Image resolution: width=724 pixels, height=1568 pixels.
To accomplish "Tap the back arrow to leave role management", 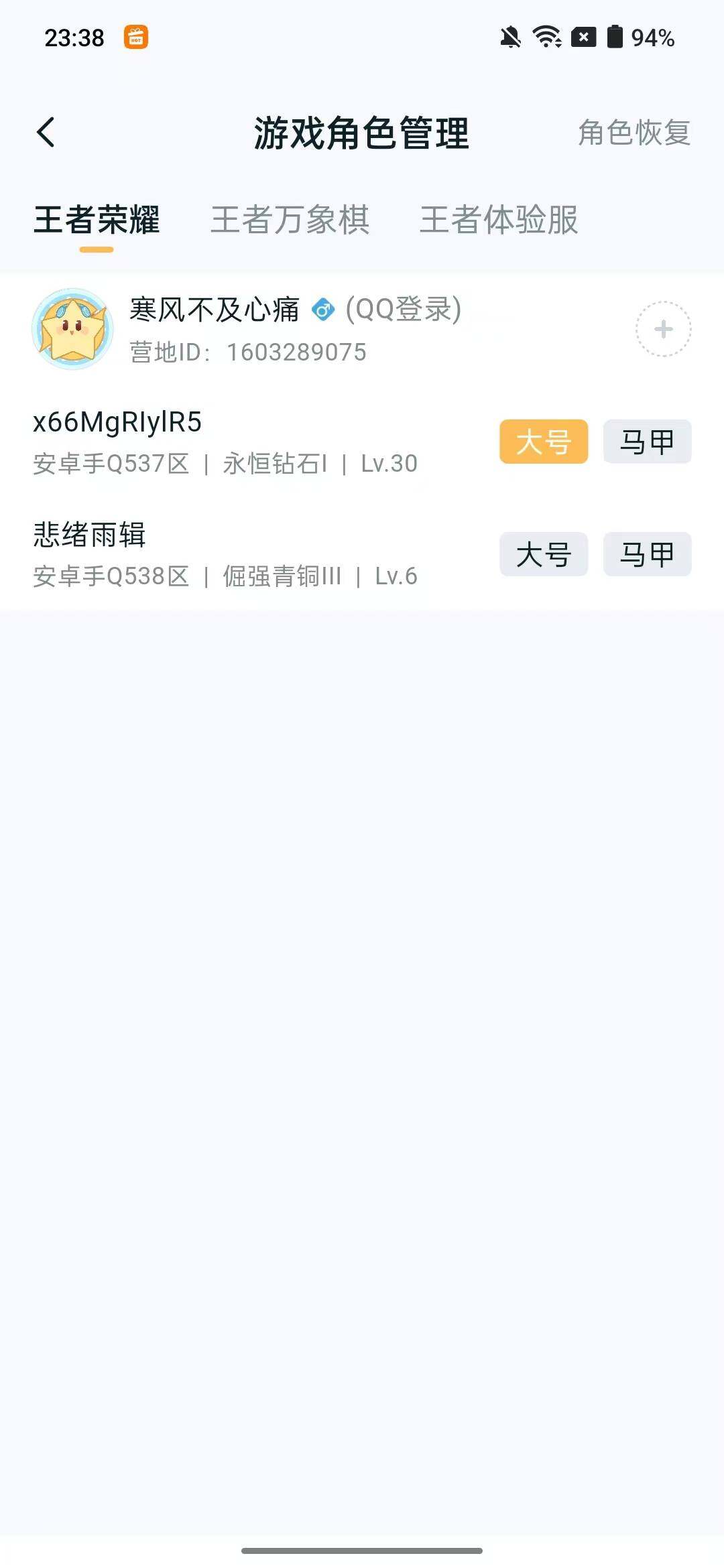I will 46,131.
